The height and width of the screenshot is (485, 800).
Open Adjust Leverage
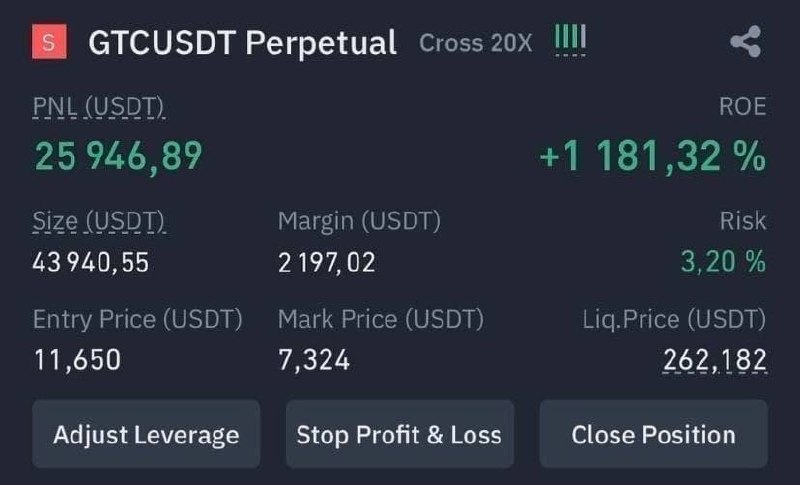tap(146, 434)
